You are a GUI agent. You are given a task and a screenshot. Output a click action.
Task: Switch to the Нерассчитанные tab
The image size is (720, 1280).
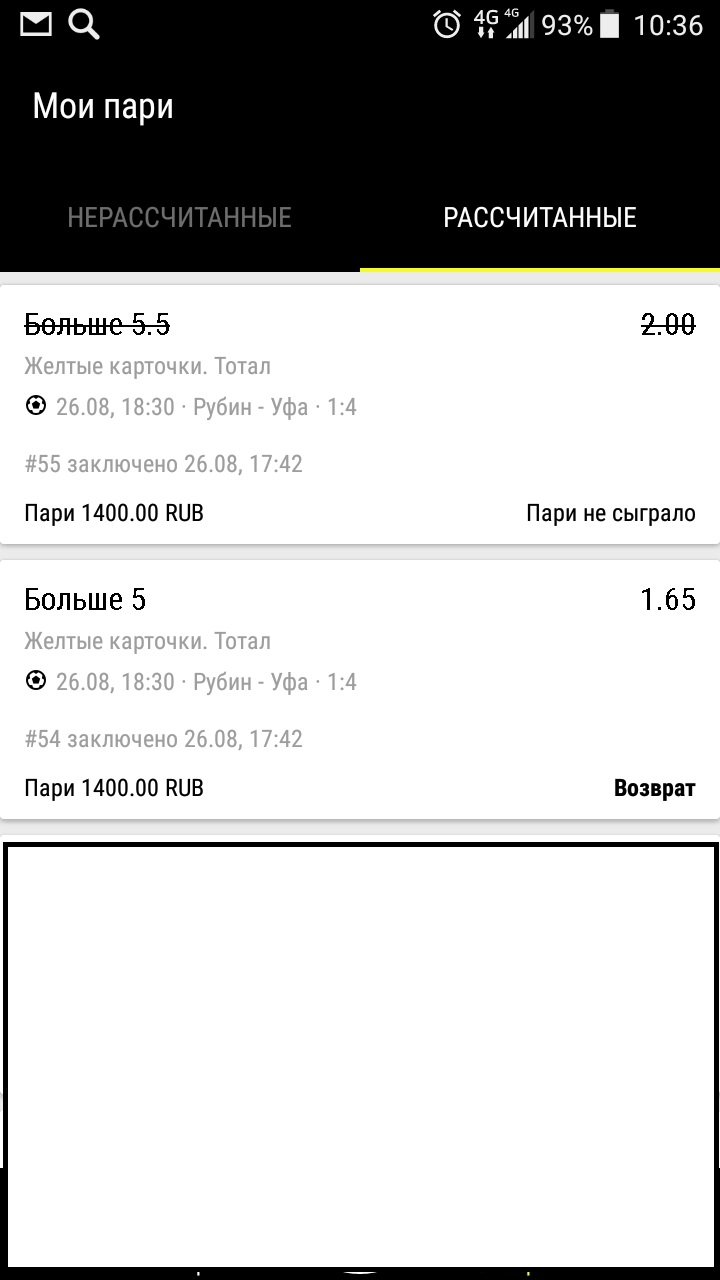[x=180, y=218]
